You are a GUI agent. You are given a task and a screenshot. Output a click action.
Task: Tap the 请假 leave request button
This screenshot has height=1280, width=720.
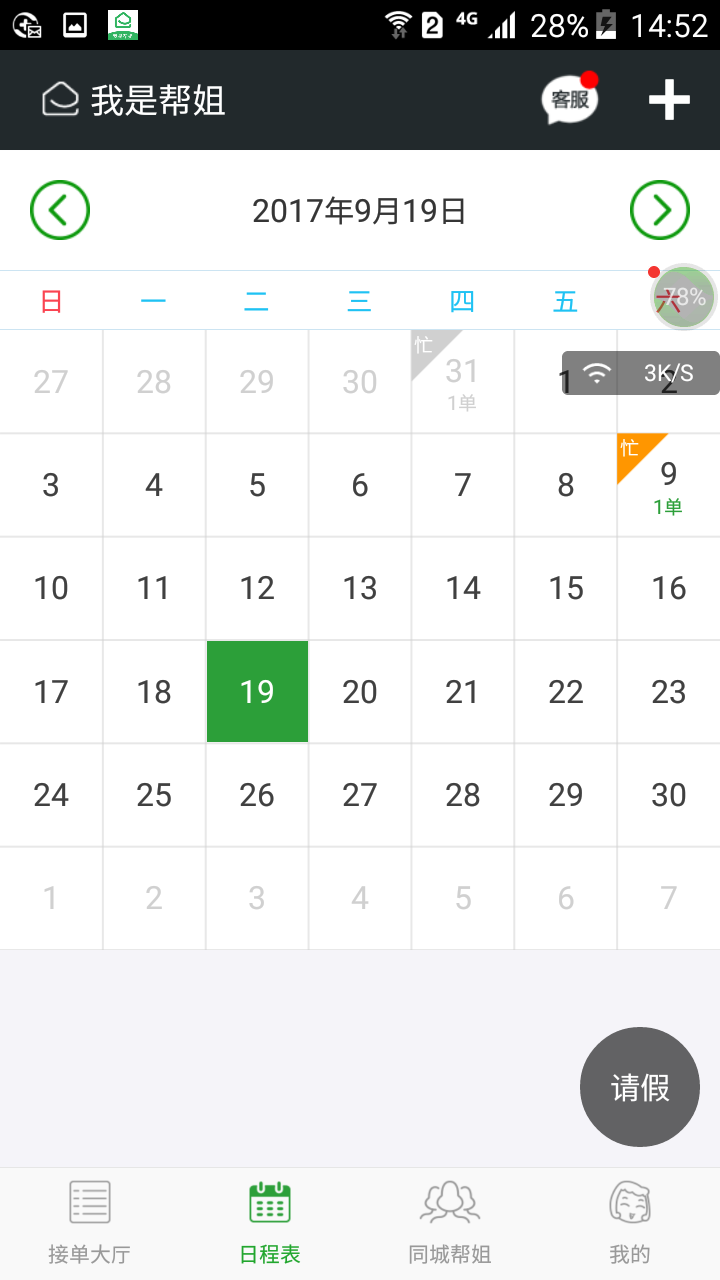click(640, 1087)
